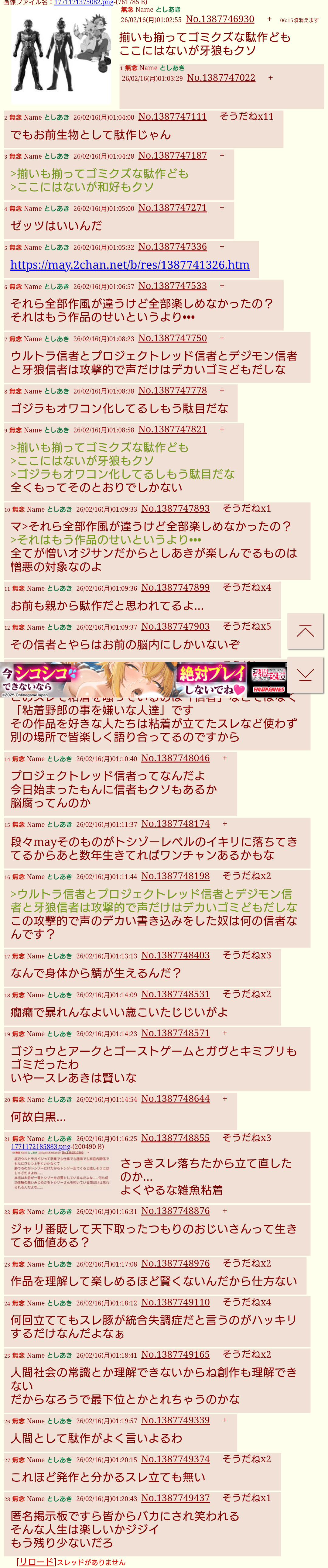Image resolution: width=328 pixels, height=1568 pixels.
Task: Open the may.2chan.net thread link
Action: [130, 265]
